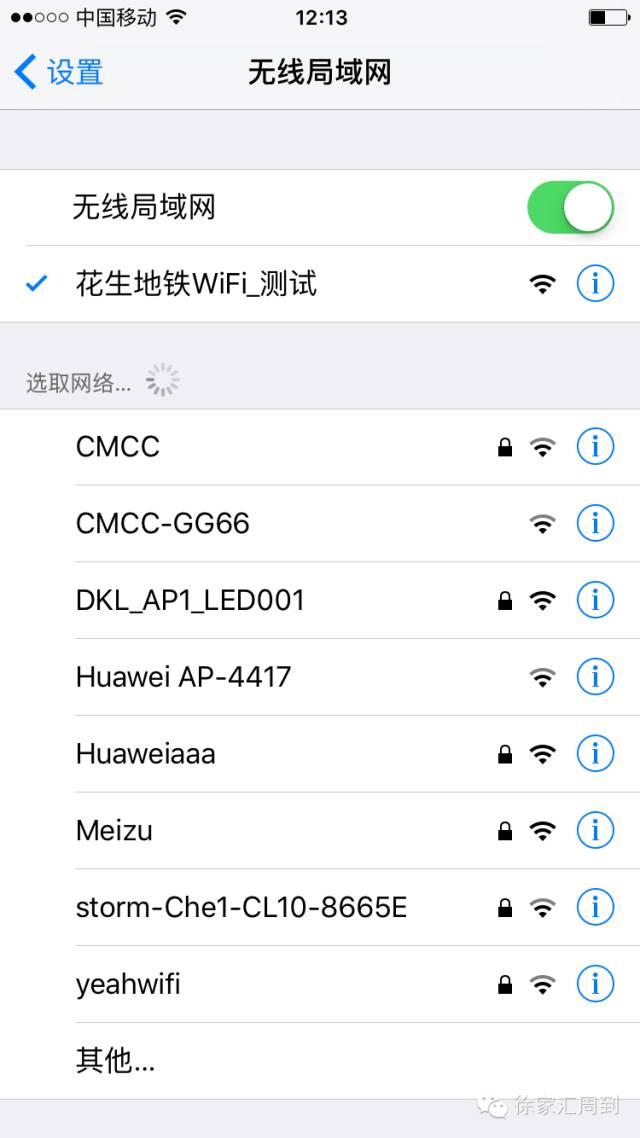Screen dimensions: 640x1138
Task: Open info for CMCC
Action: [595, 447]
